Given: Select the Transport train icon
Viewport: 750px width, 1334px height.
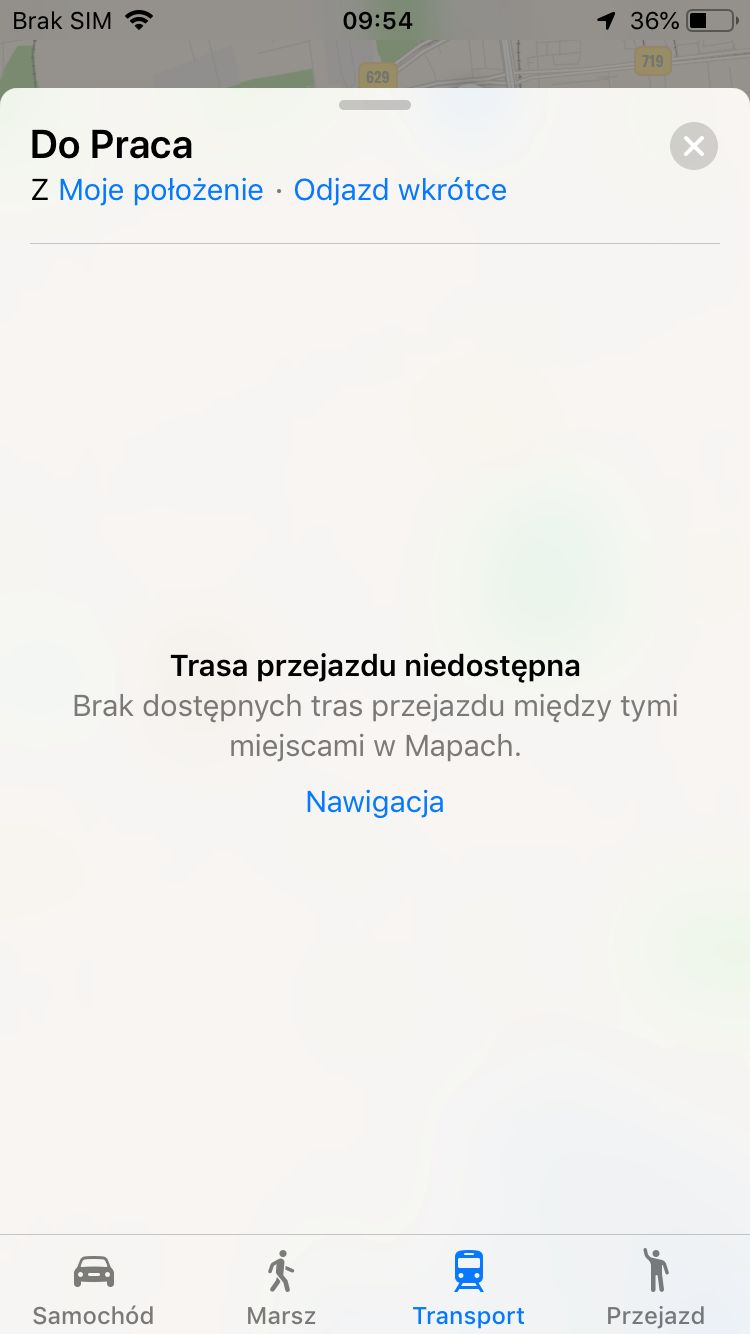Looking at the screenshot, I should pos(468,1271).
